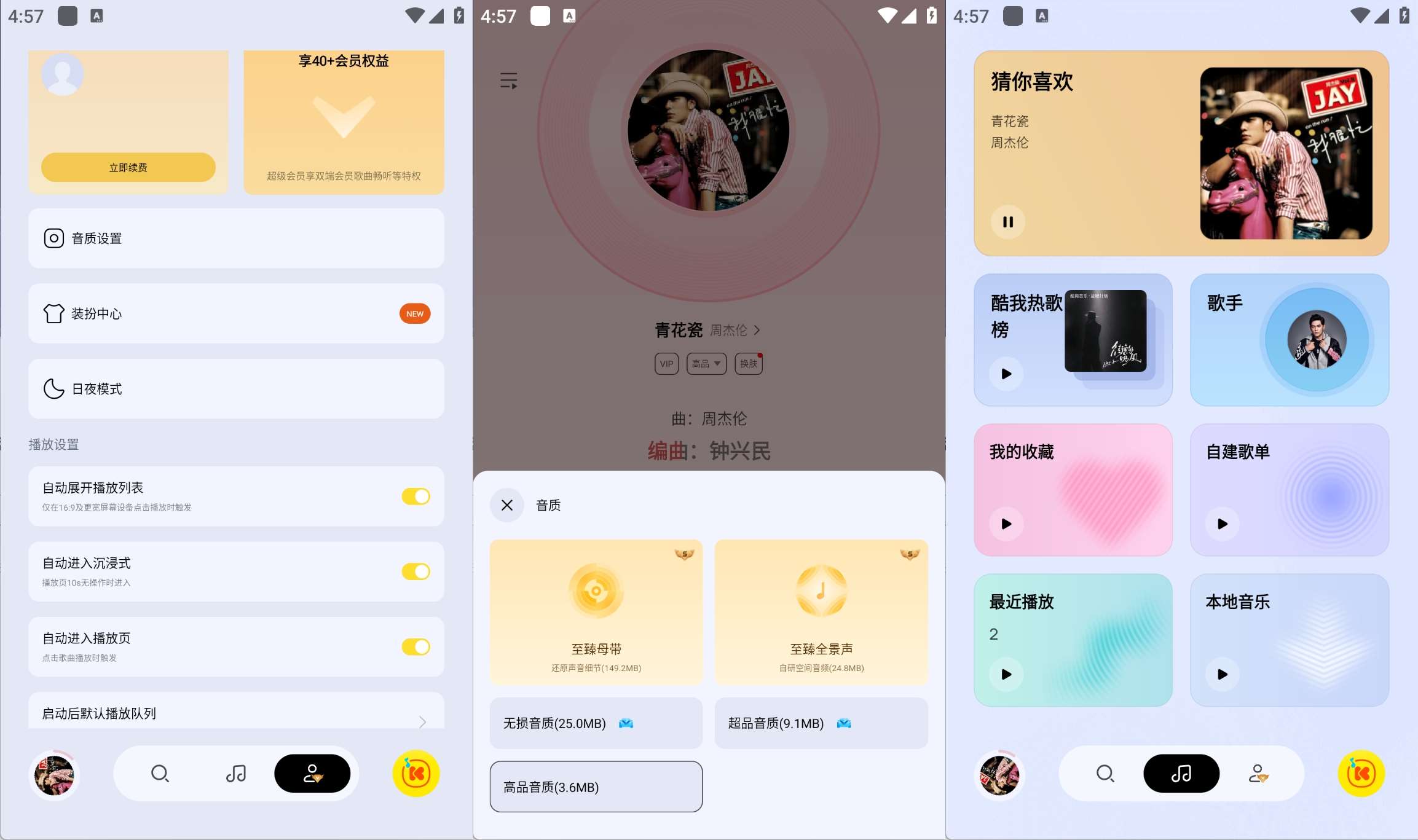Open 日夜模式 day-night mode

[236, 389]
